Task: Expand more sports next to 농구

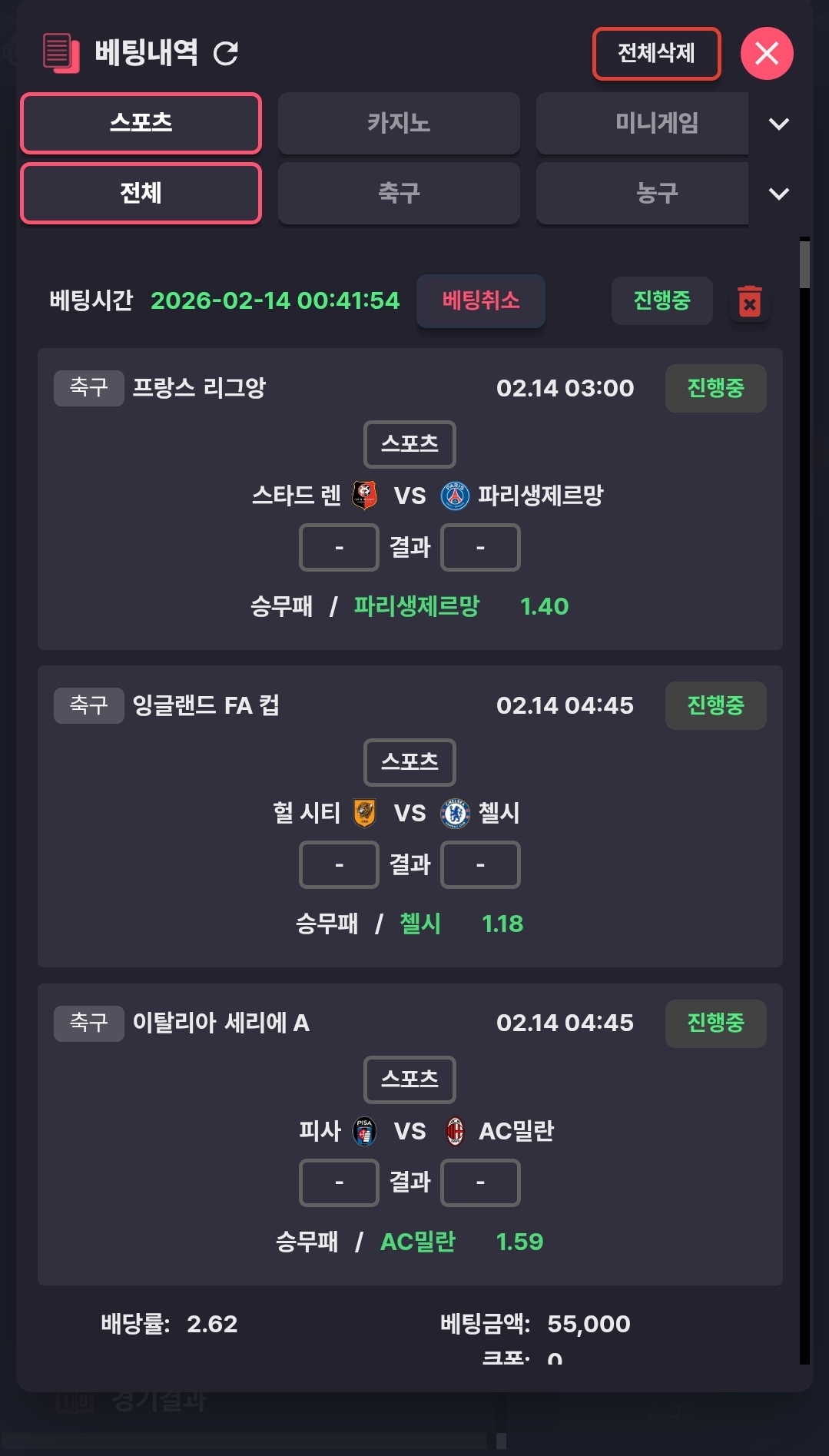Action: tap(778, 194)
